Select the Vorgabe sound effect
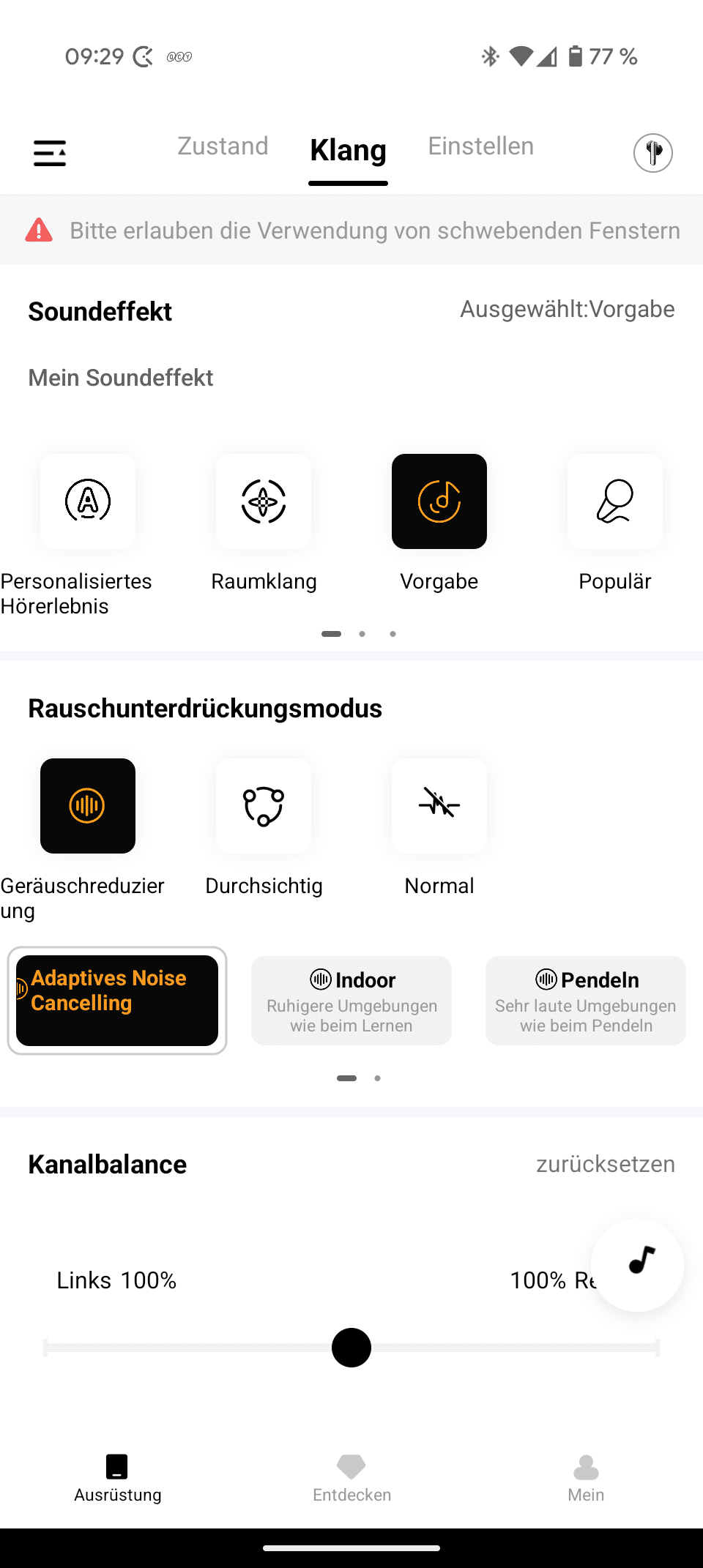This screenshot has height=1568, width=703. pos(439,501)
